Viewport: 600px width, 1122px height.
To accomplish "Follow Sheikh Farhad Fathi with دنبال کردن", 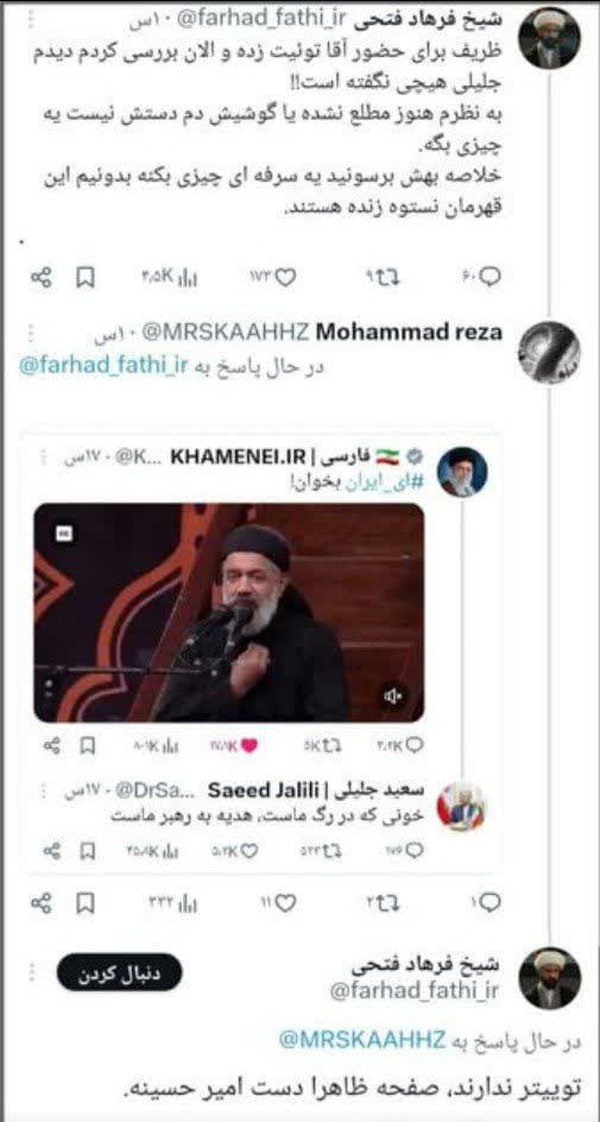I will (x=120, y=973).
